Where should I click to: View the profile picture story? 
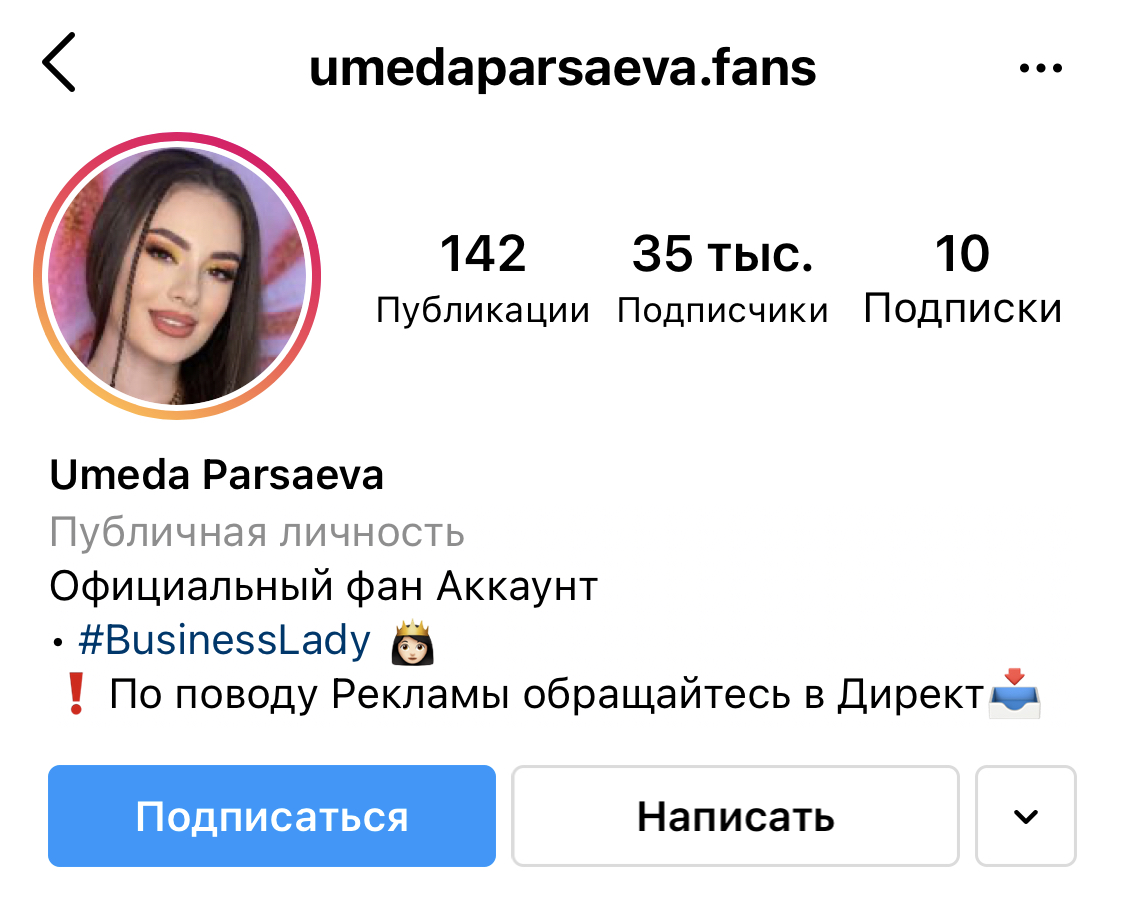point(178,275)
